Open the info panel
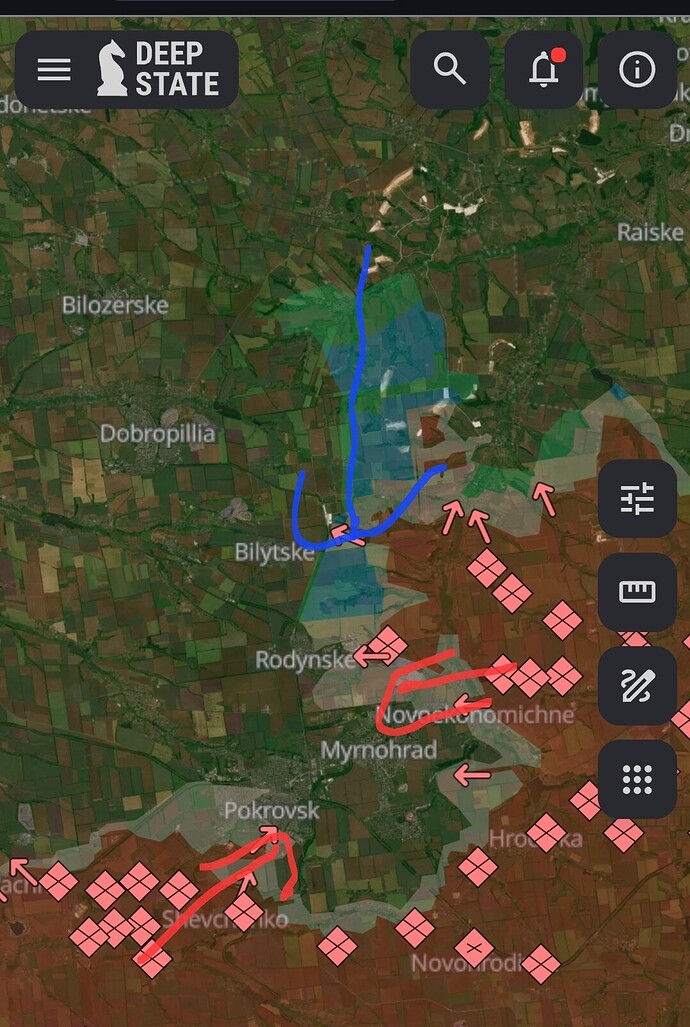The image size is (690, 1027). tap(637, 69)
